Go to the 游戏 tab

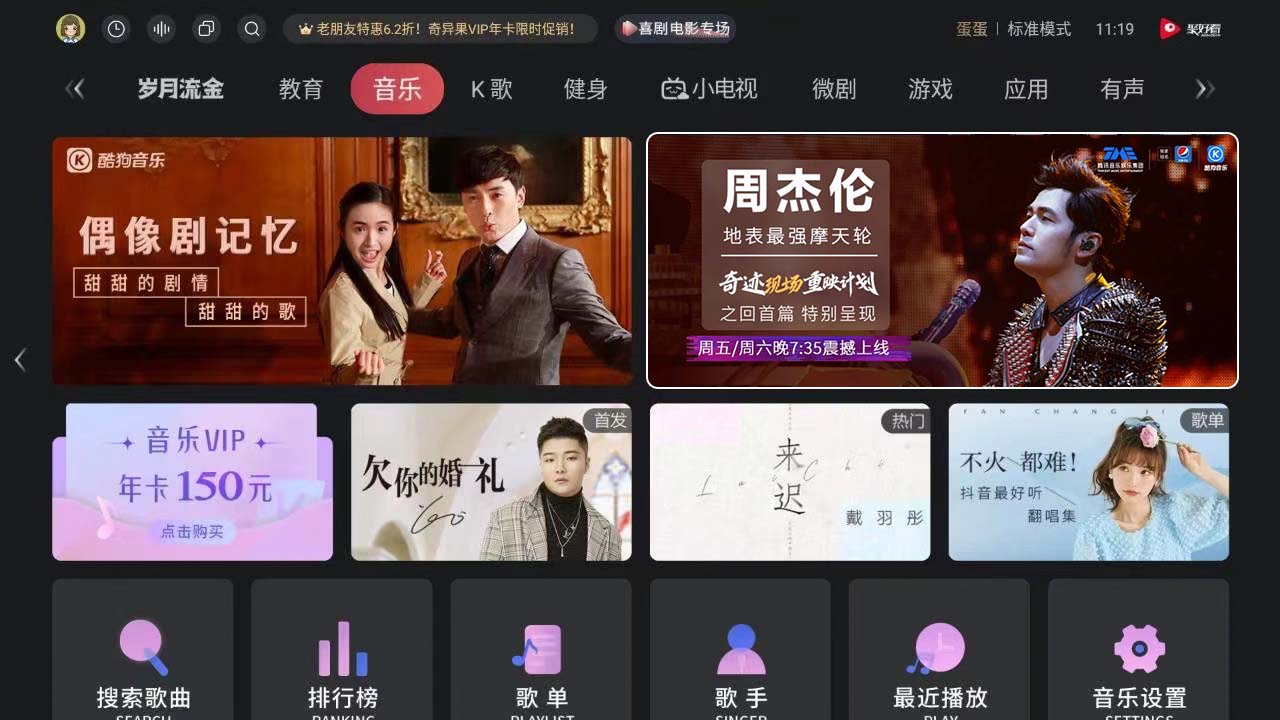929,89
